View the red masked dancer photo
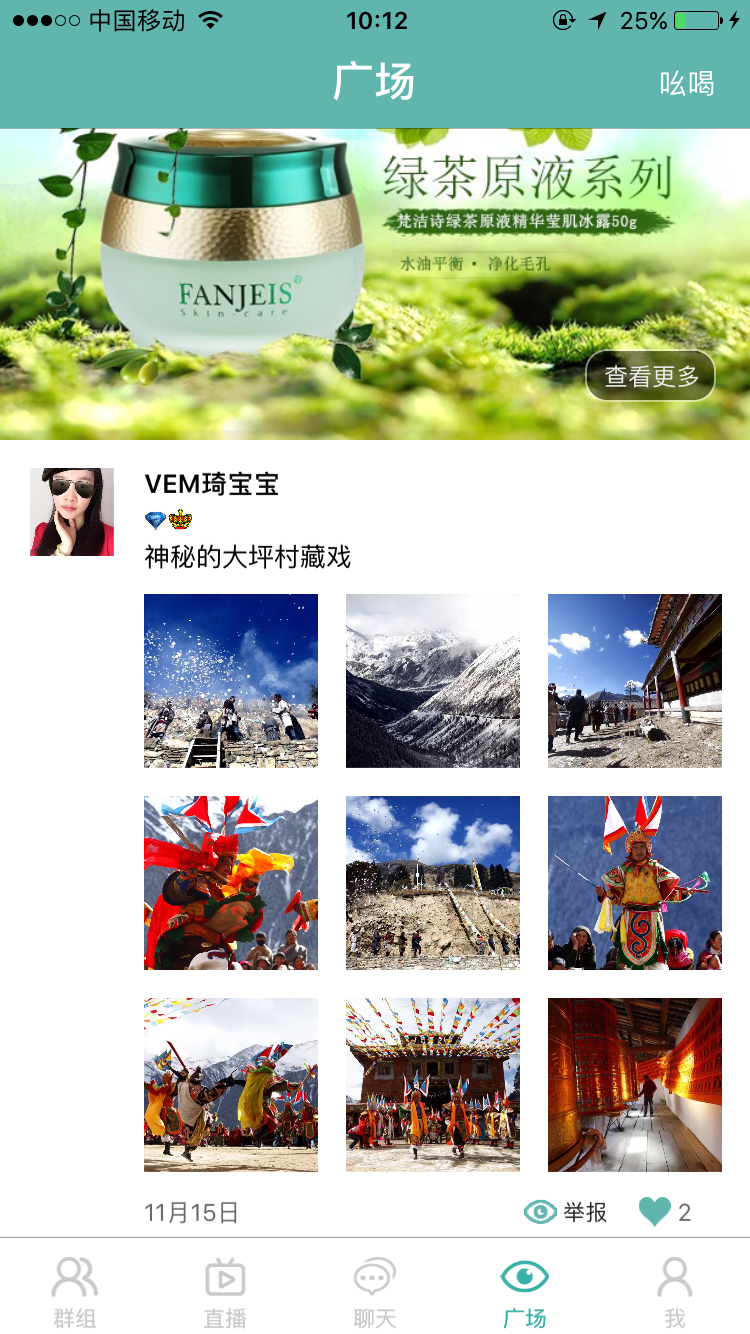The image size is (750, 1334). [x=231, y=883]
